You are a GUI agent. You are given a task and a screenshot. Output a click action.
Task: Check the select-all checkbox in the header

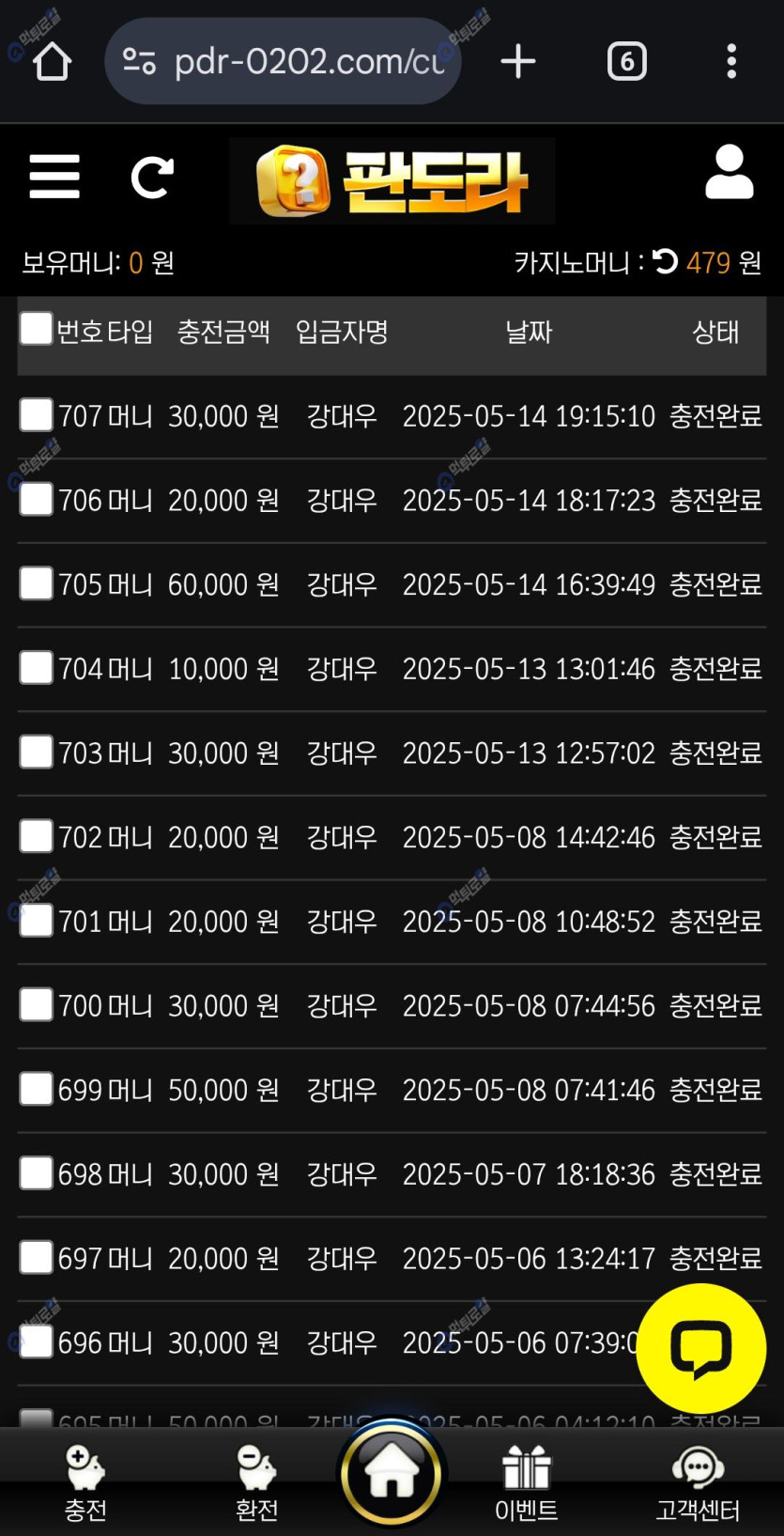36,329
